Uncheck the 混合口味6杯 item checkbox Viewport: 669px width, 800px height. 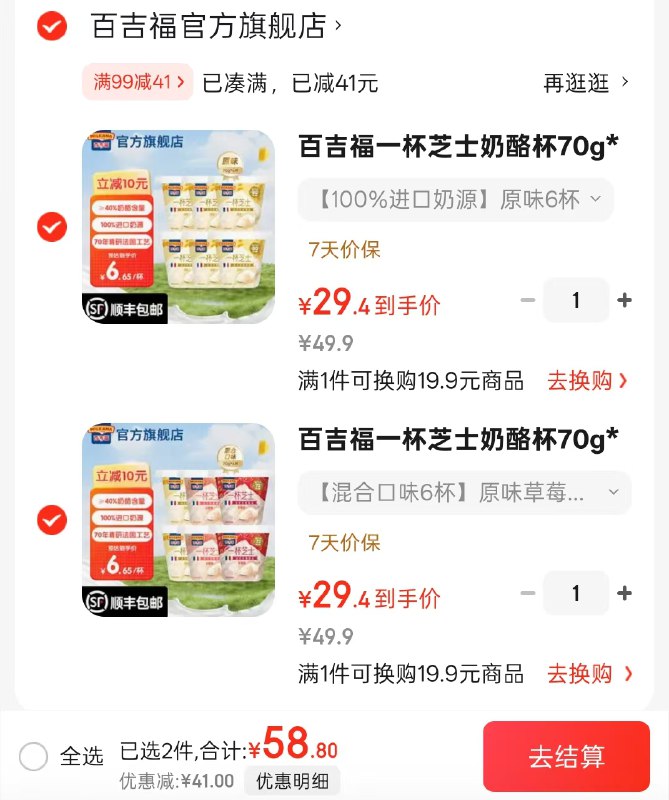point(52,520)
